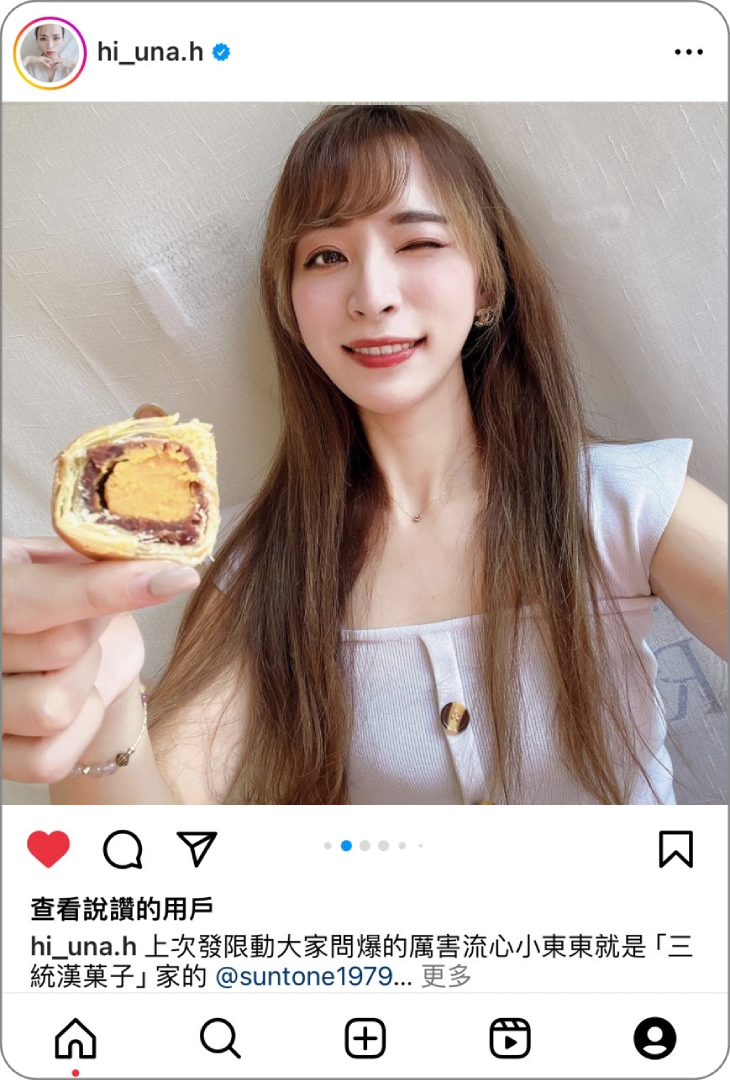Viewport: 730px width, 1080px height.
Task: Share the post with the paper plane
Action: pyautogui.click(x=197, y=848)
